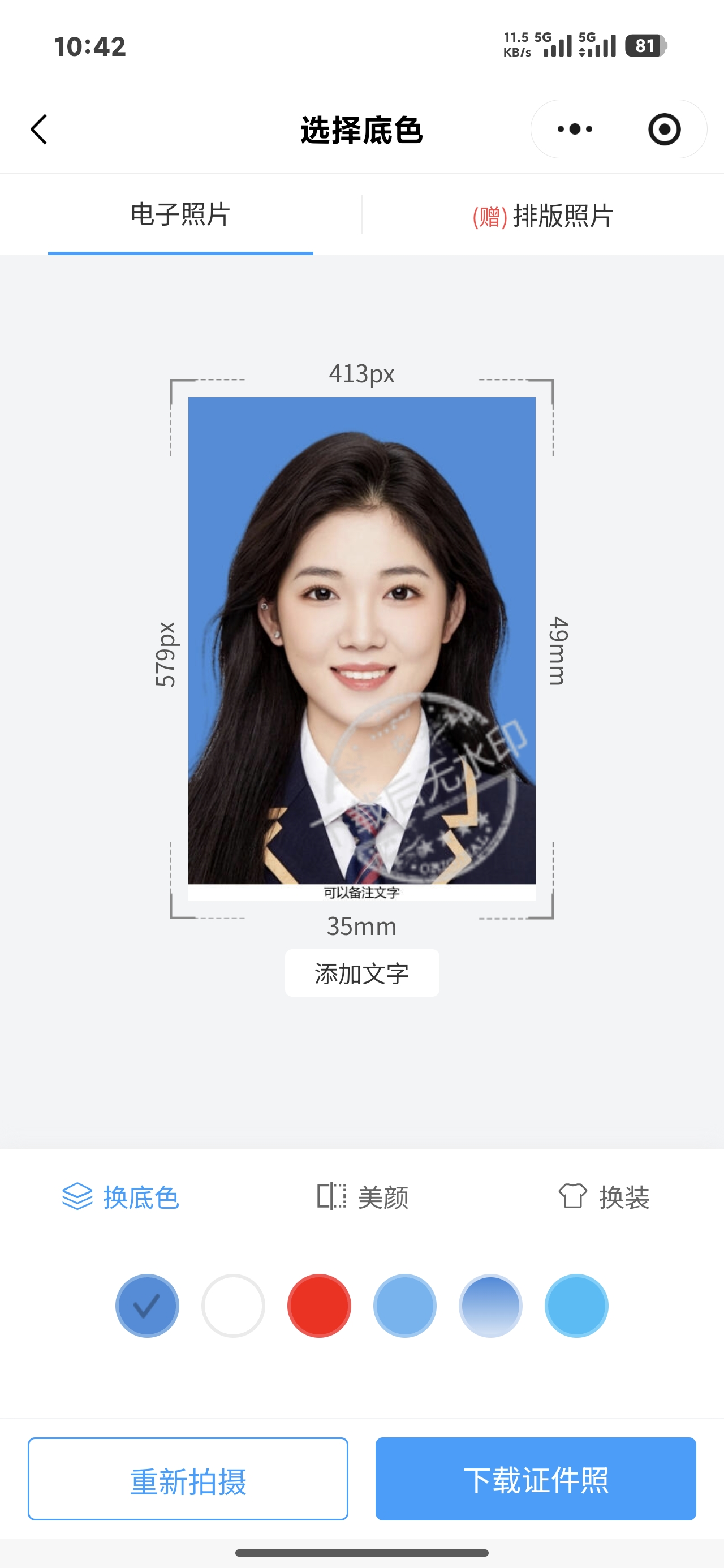Screen dimensions: 724x1568
Task: Switch to the 排版照片 tab
Action: coord(542,216)
